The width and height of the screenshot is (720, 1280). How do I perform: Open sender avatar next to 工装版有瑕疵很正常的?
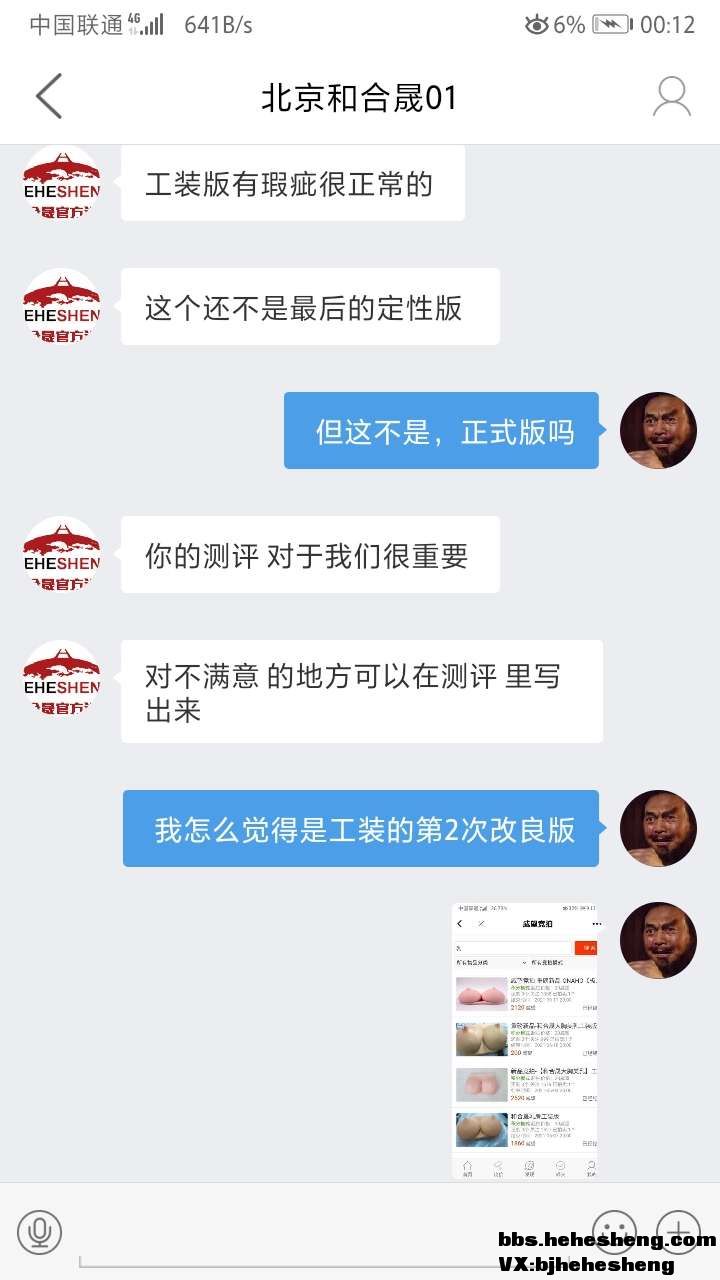62,184
